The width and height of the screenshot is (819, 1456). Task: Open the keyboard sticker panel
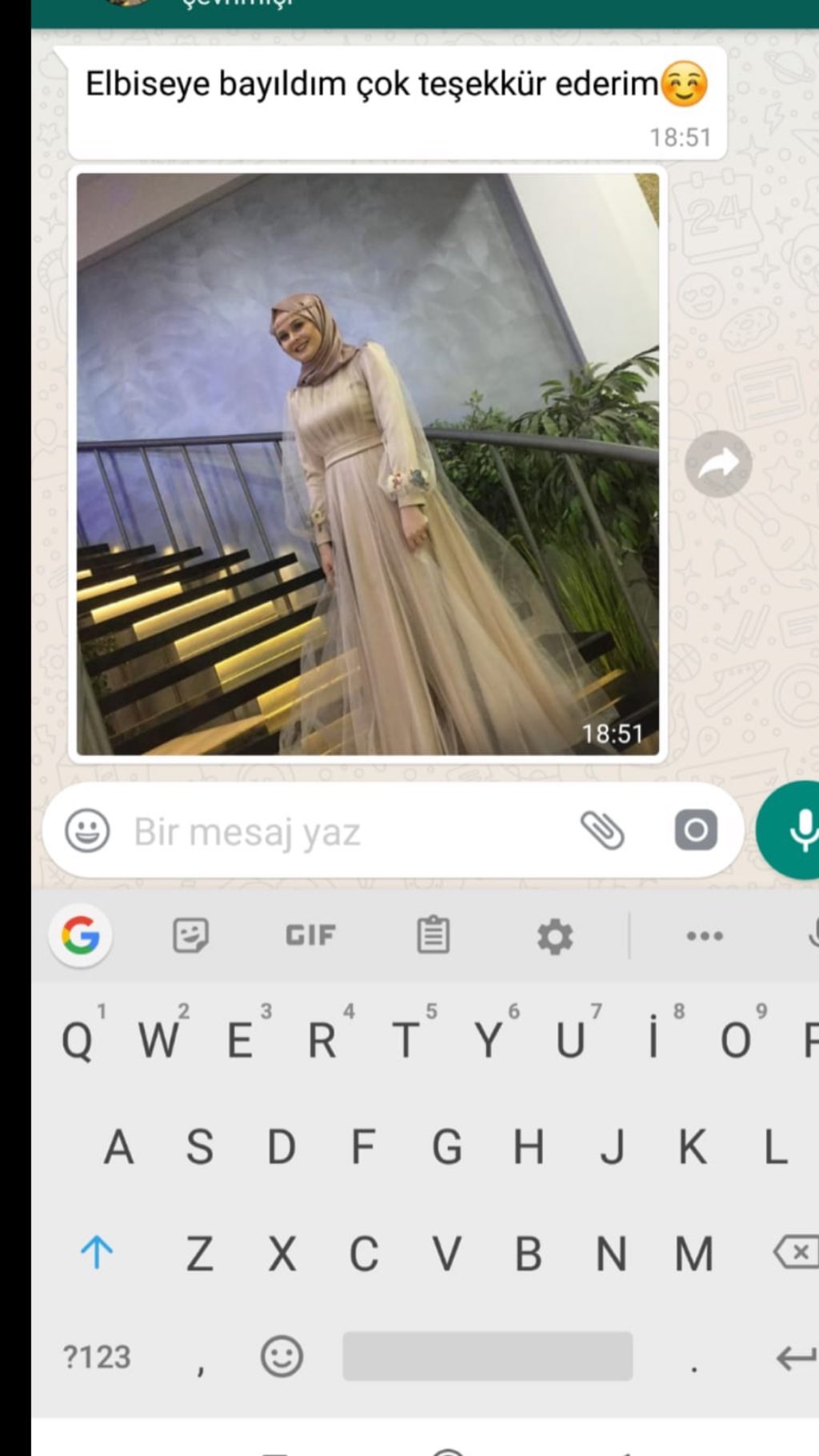point(191,934)
